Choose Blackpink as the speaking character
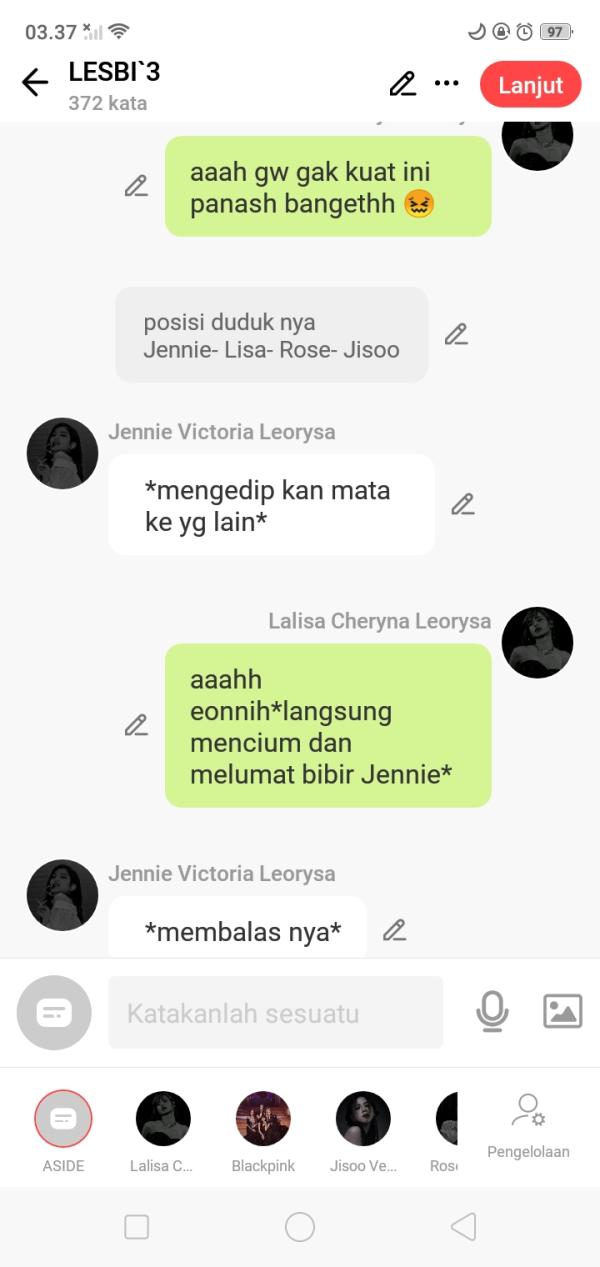600x1267 pixels. click(263, 1119)
